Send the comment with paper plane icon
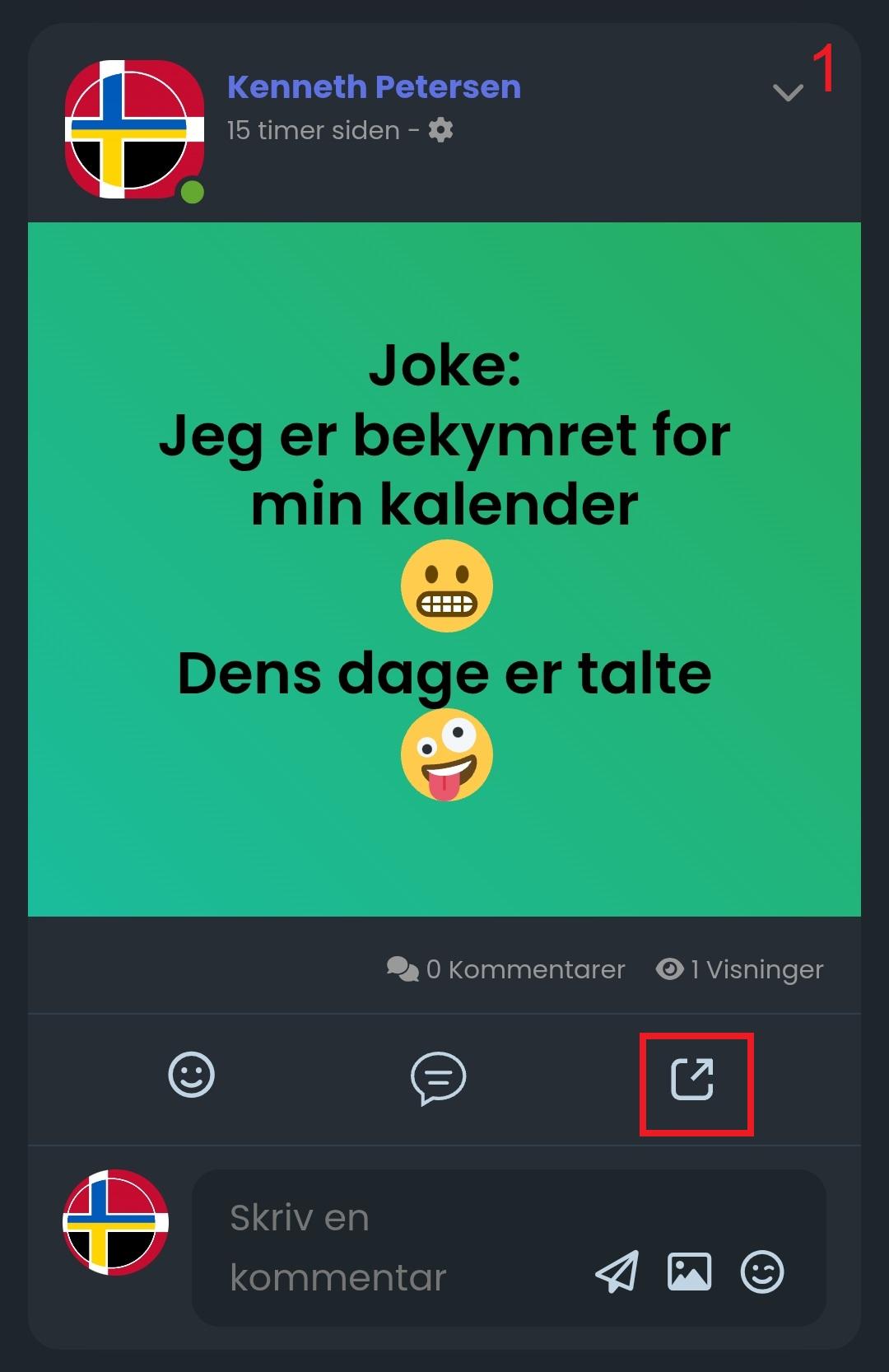The image size is (889, 1372). click(617, 1272)
